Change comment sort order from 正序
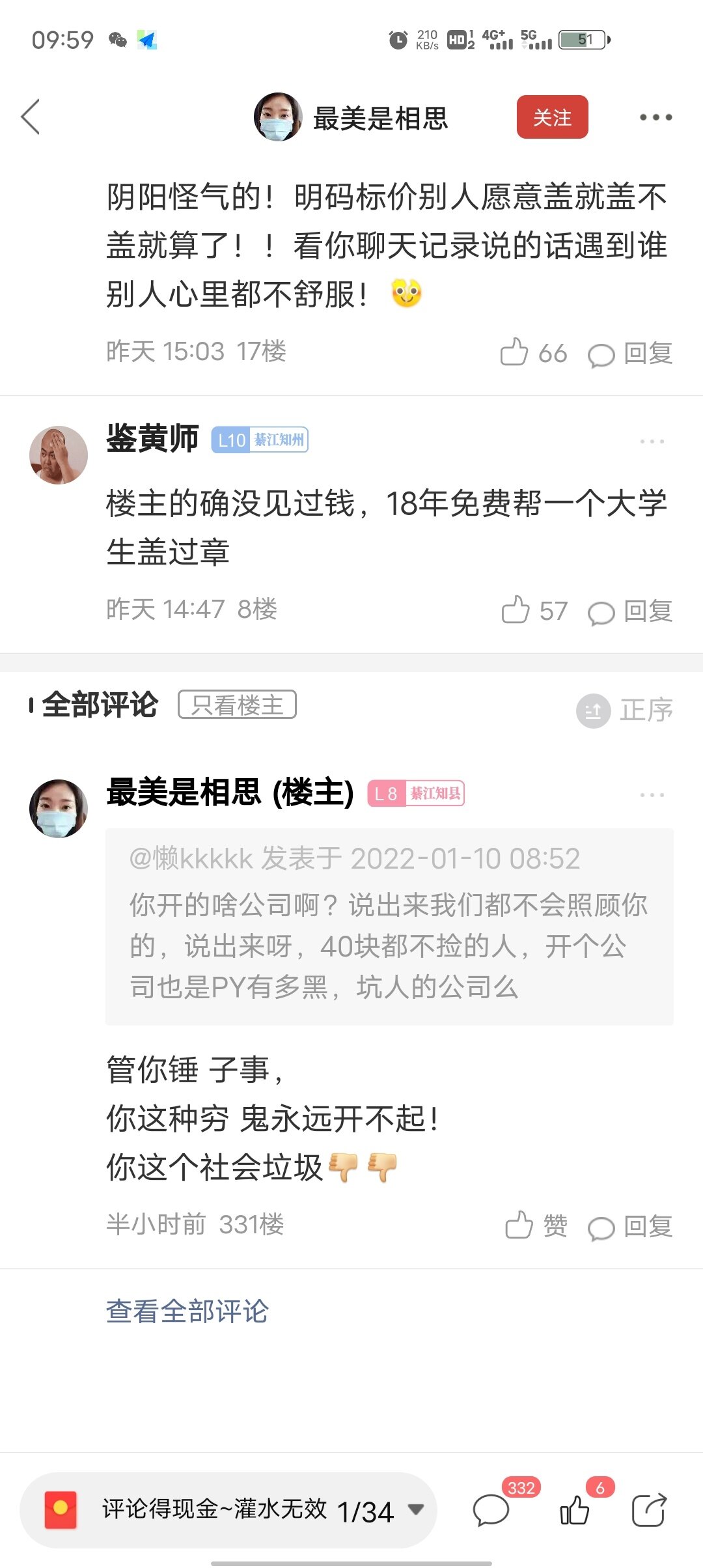This screenshot has height=1568, width=703. [x=625, y=710]
